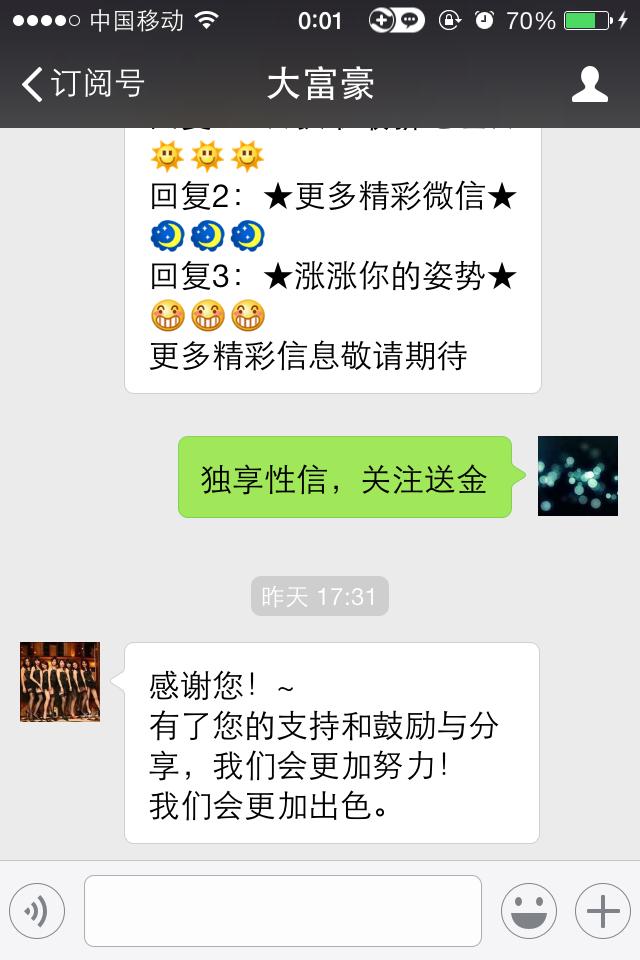This screenshot has width=640, height=960.
Task: Focus the message text field
Action: tap(283, 911)
